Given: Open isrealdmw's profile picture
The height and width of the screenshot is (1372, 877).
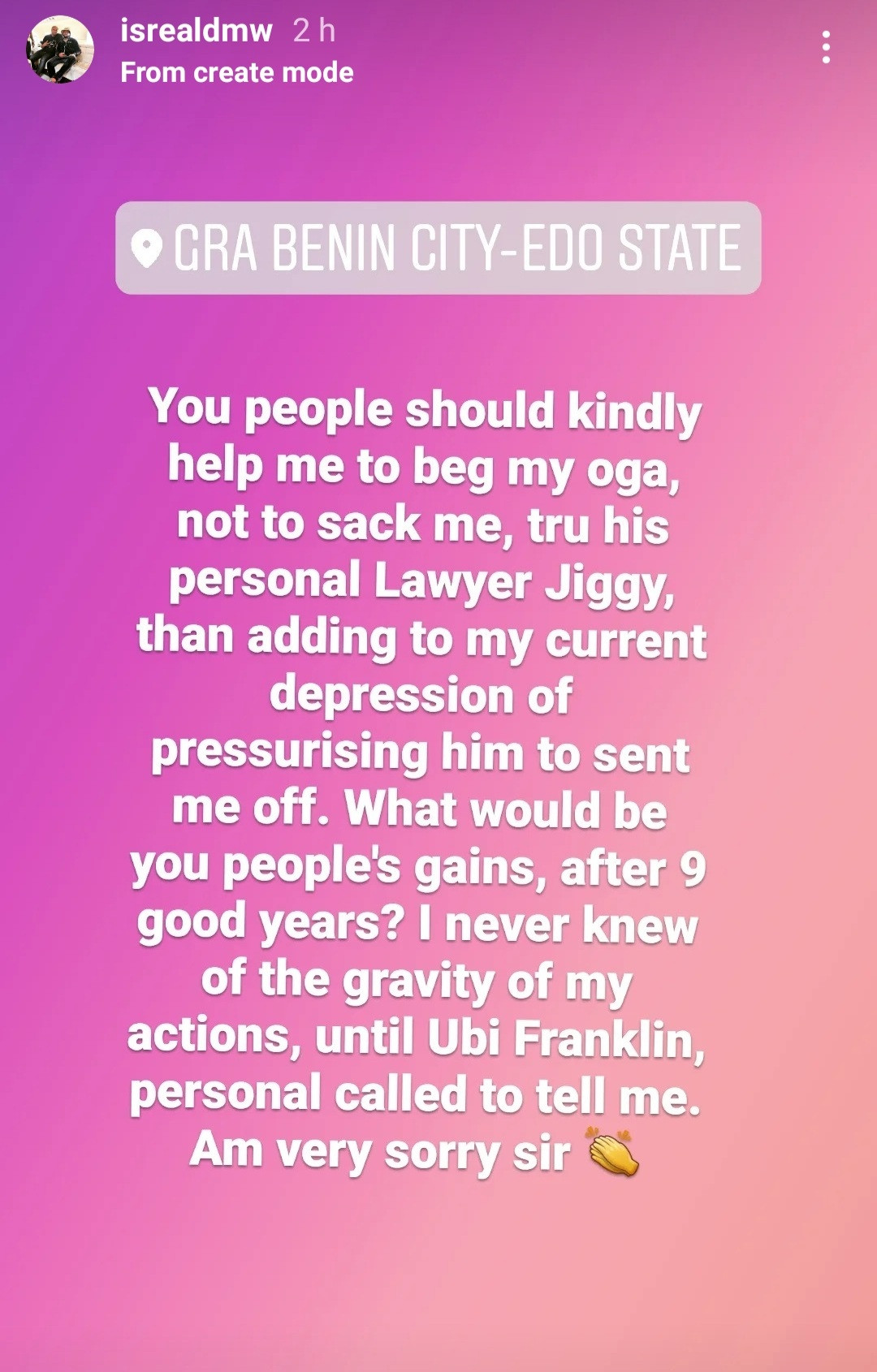Looking at the screenshot, I should pyautogui.click(x=59, y=50).
